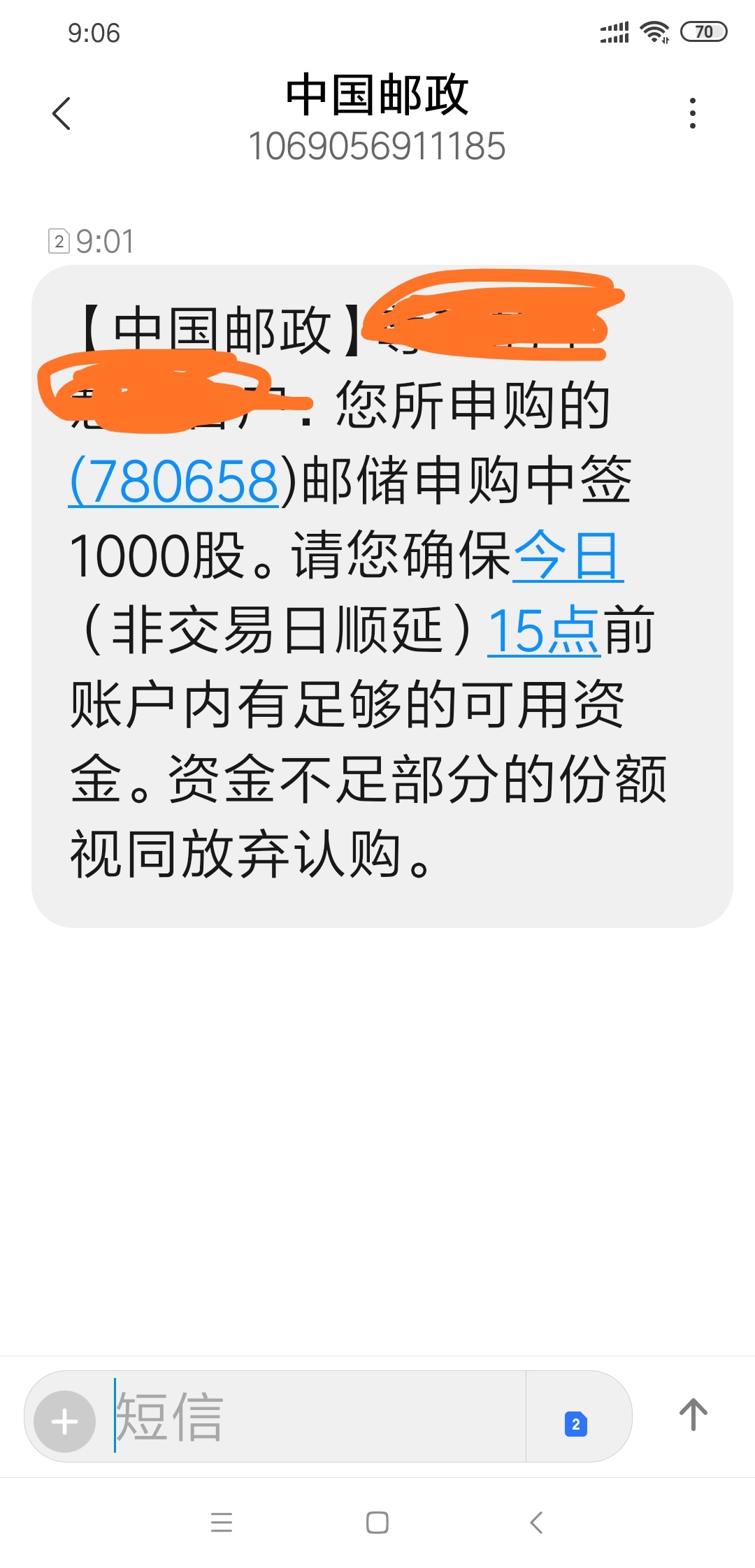The height and width of the screenshot is (1568, 755).
Task: Open the three-dot overflow menu
Action: click(x=692, y=113)
